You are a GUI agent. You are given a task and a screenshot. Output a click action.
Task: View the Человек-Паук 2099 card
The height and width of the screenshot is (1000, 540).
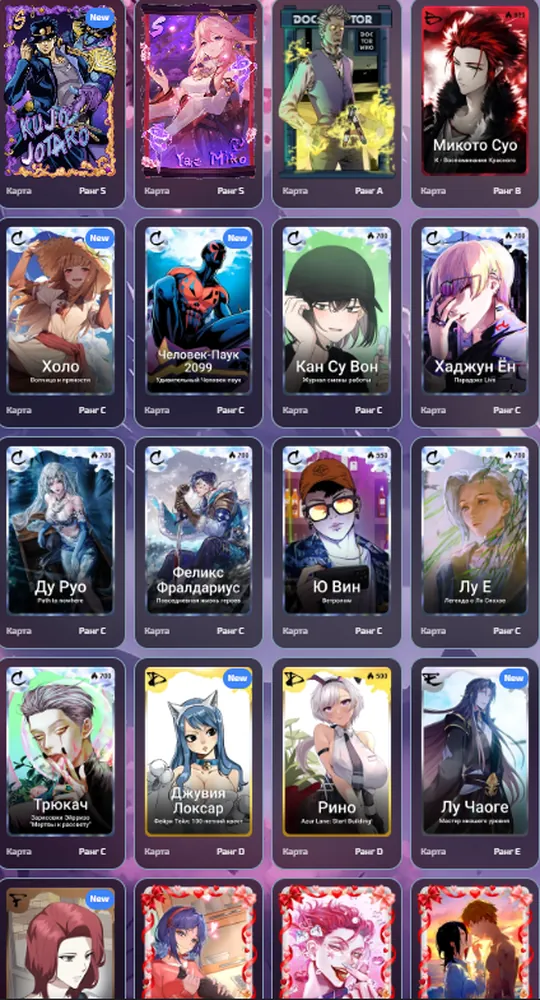pyautogui.click(x=198, y=322)
